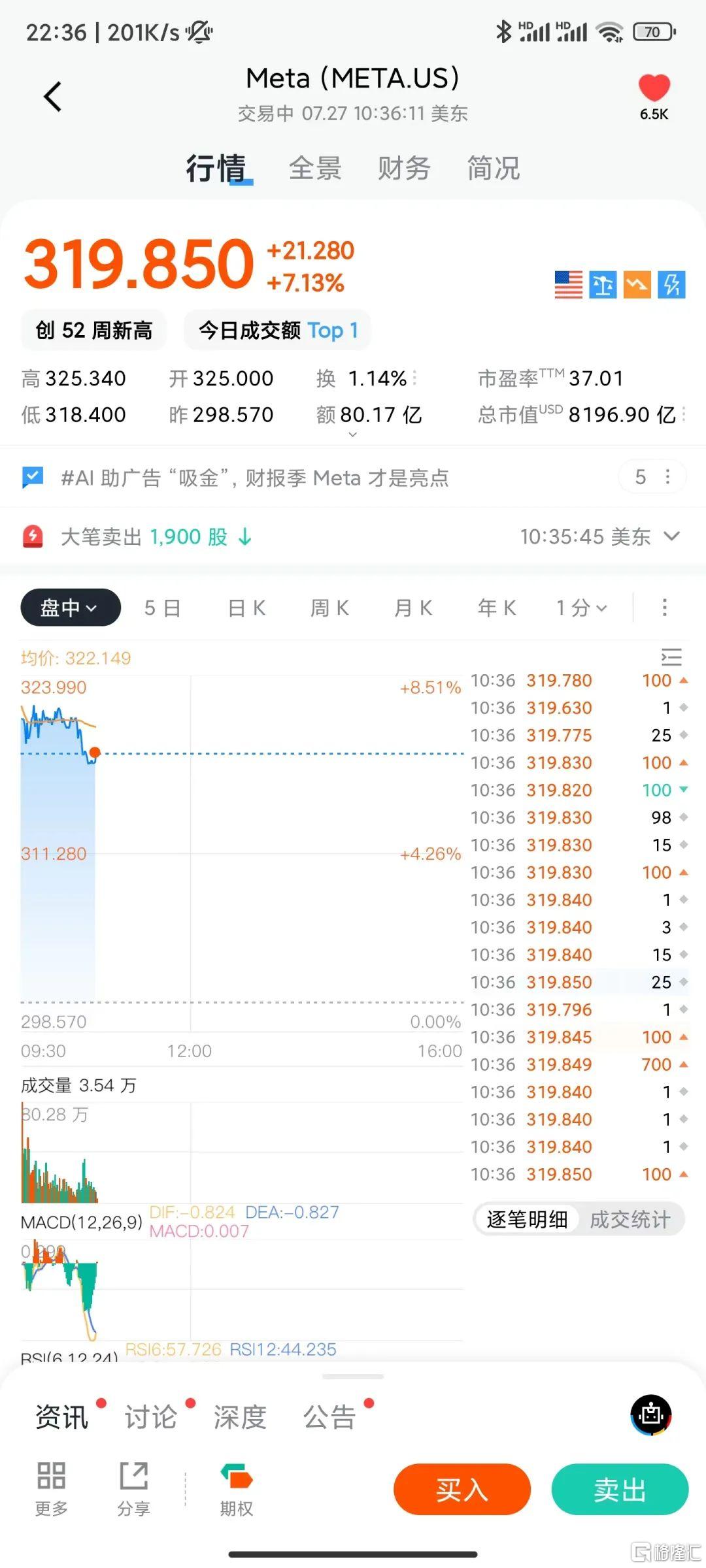Switch to 成交统计 view

[x=630, y=1219]
